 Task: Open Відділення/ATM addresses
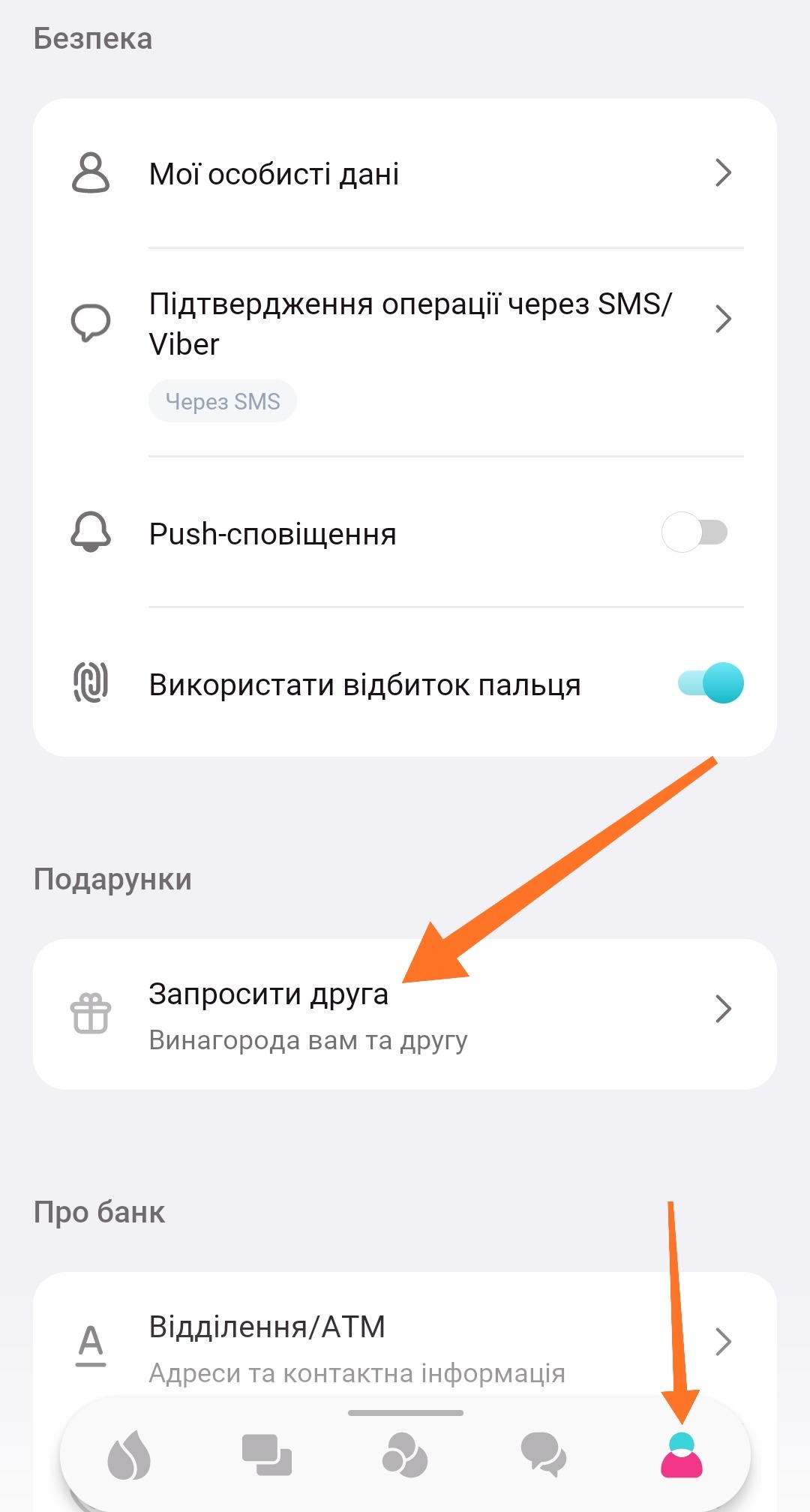coord(405,1344)
